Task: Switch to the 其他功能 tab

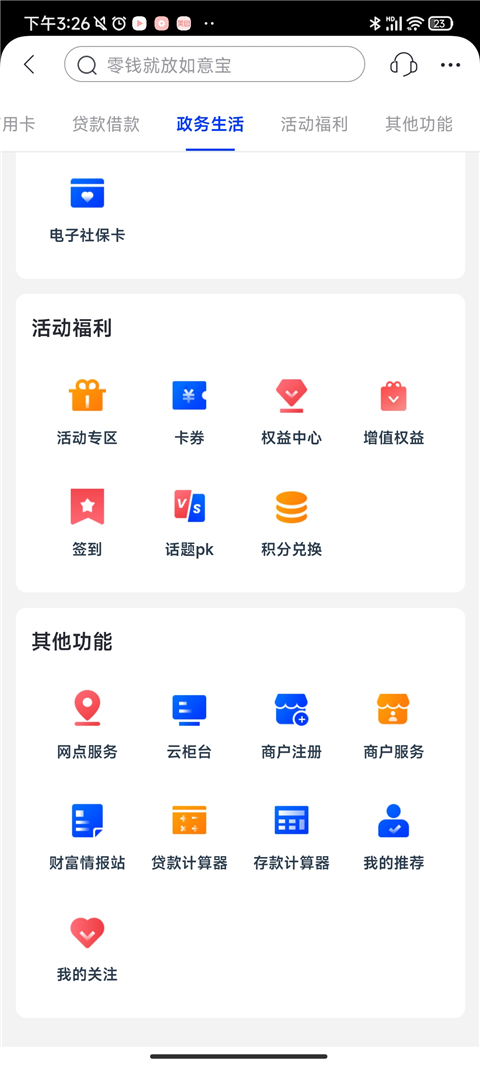Action: [x=418, y=124]
